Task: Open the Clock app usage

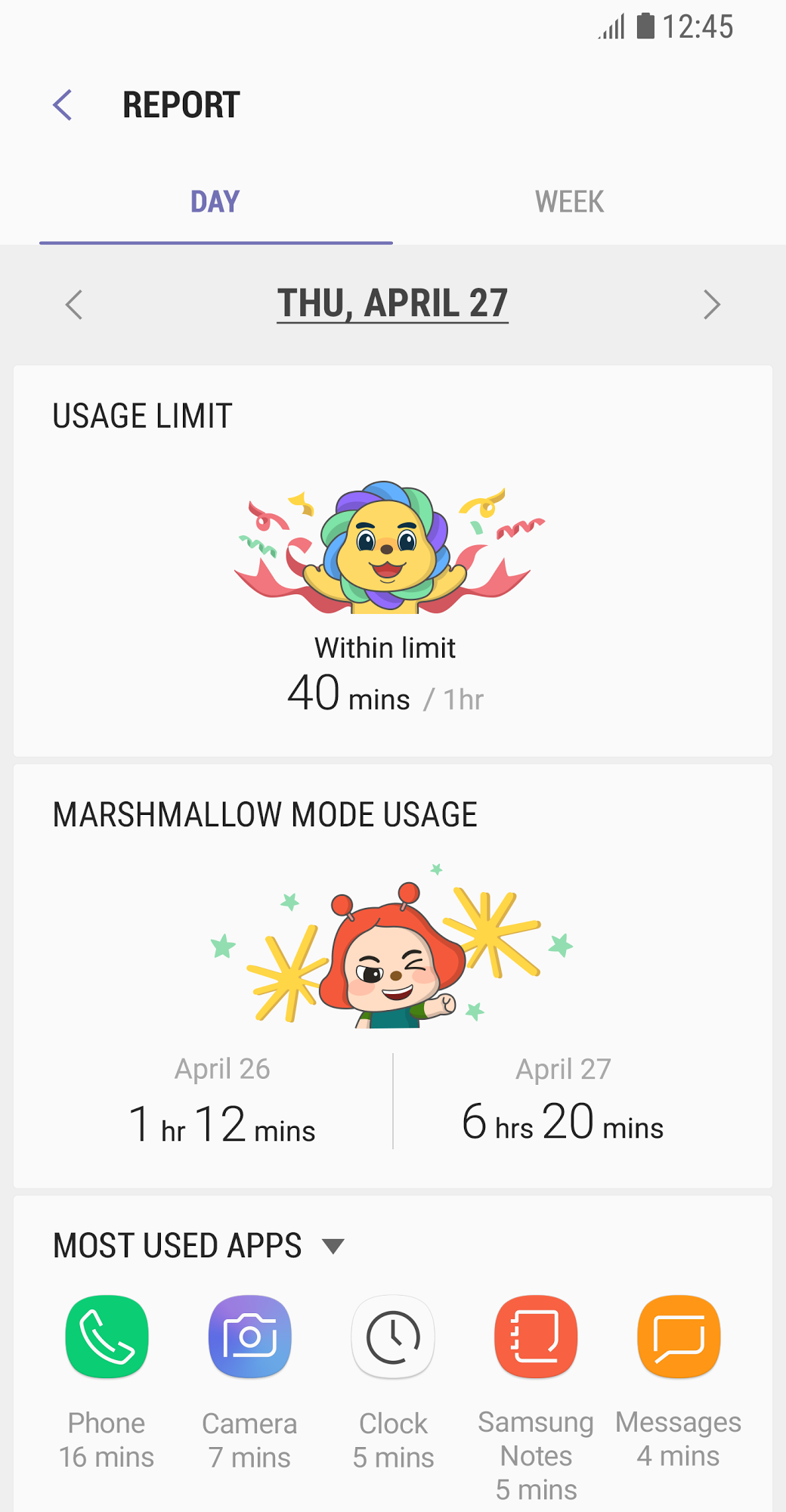Action: coord(393,1337)
